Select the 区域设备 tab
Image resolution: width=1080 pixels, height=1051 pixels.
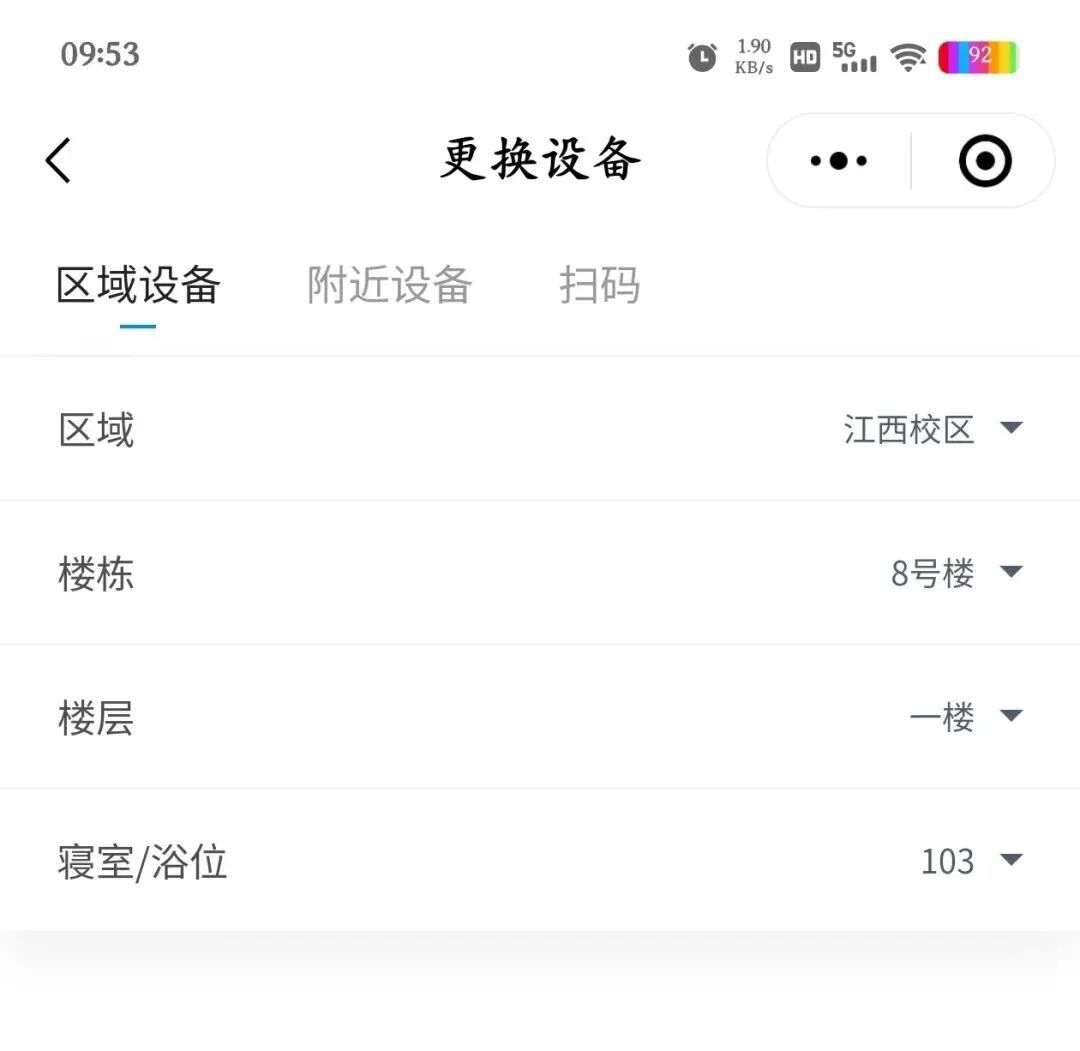138,285
